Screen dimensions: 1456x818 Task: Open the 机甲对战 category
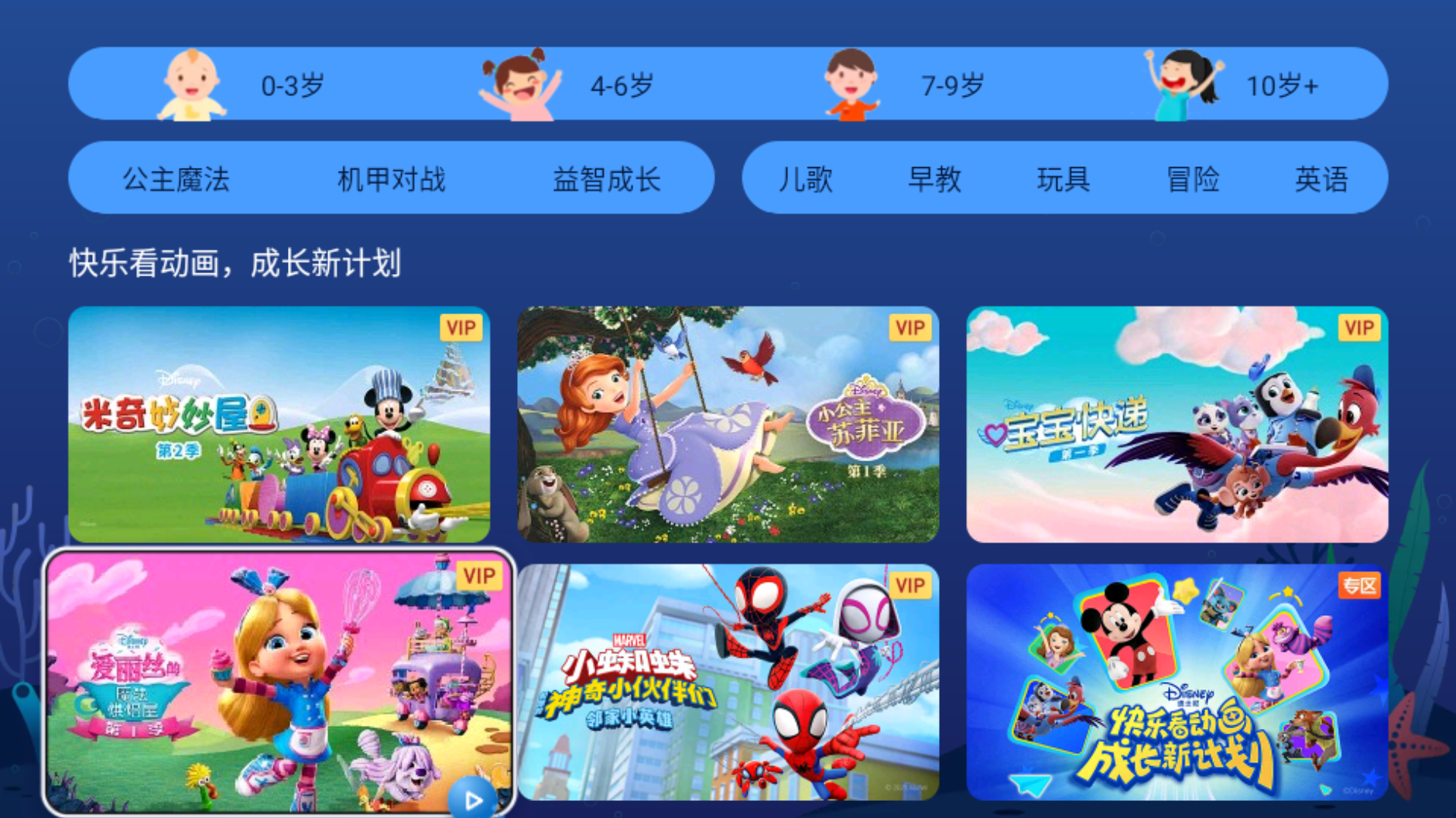click(x=392, y=179)
